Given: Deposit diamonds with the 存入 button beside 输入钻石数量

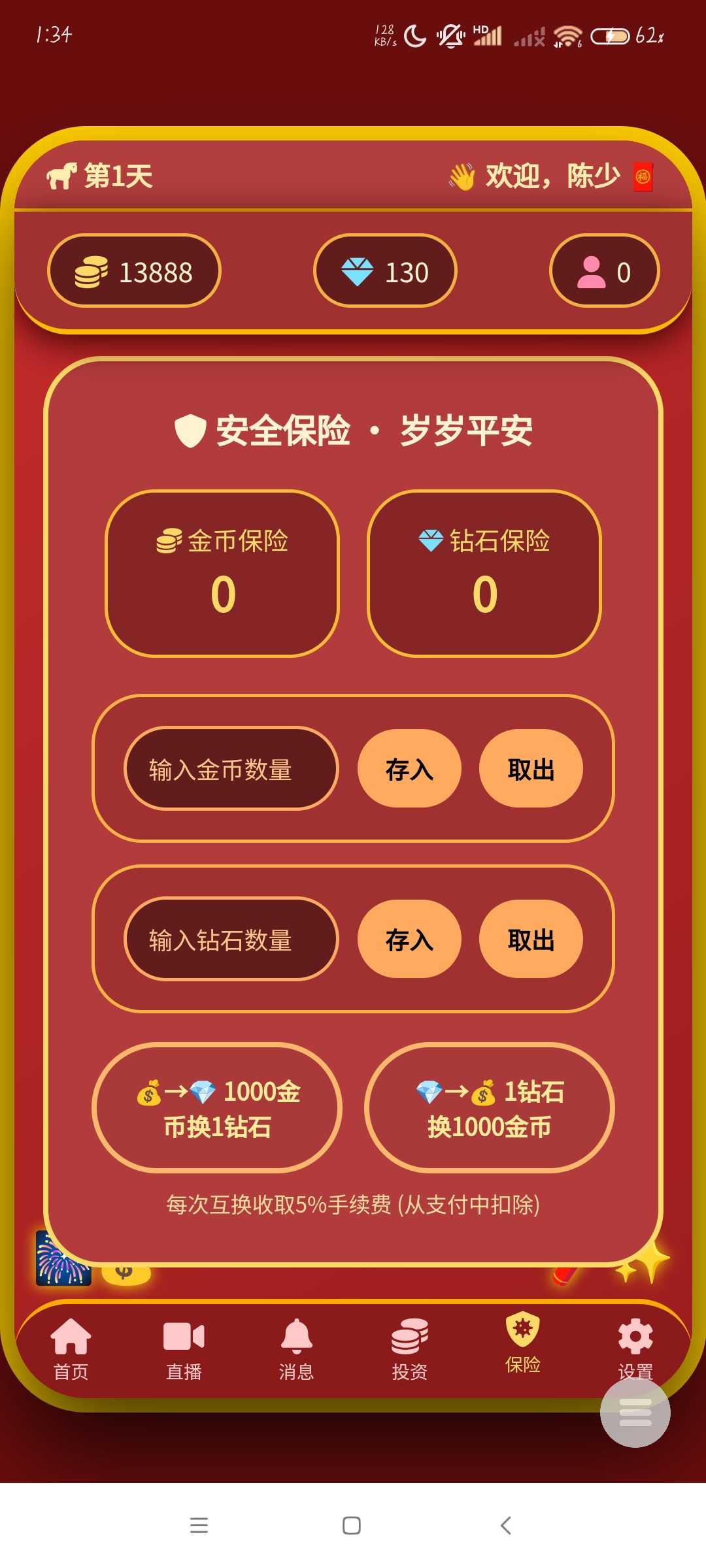Looking at the screenshot, I should [x=409, y=939].
